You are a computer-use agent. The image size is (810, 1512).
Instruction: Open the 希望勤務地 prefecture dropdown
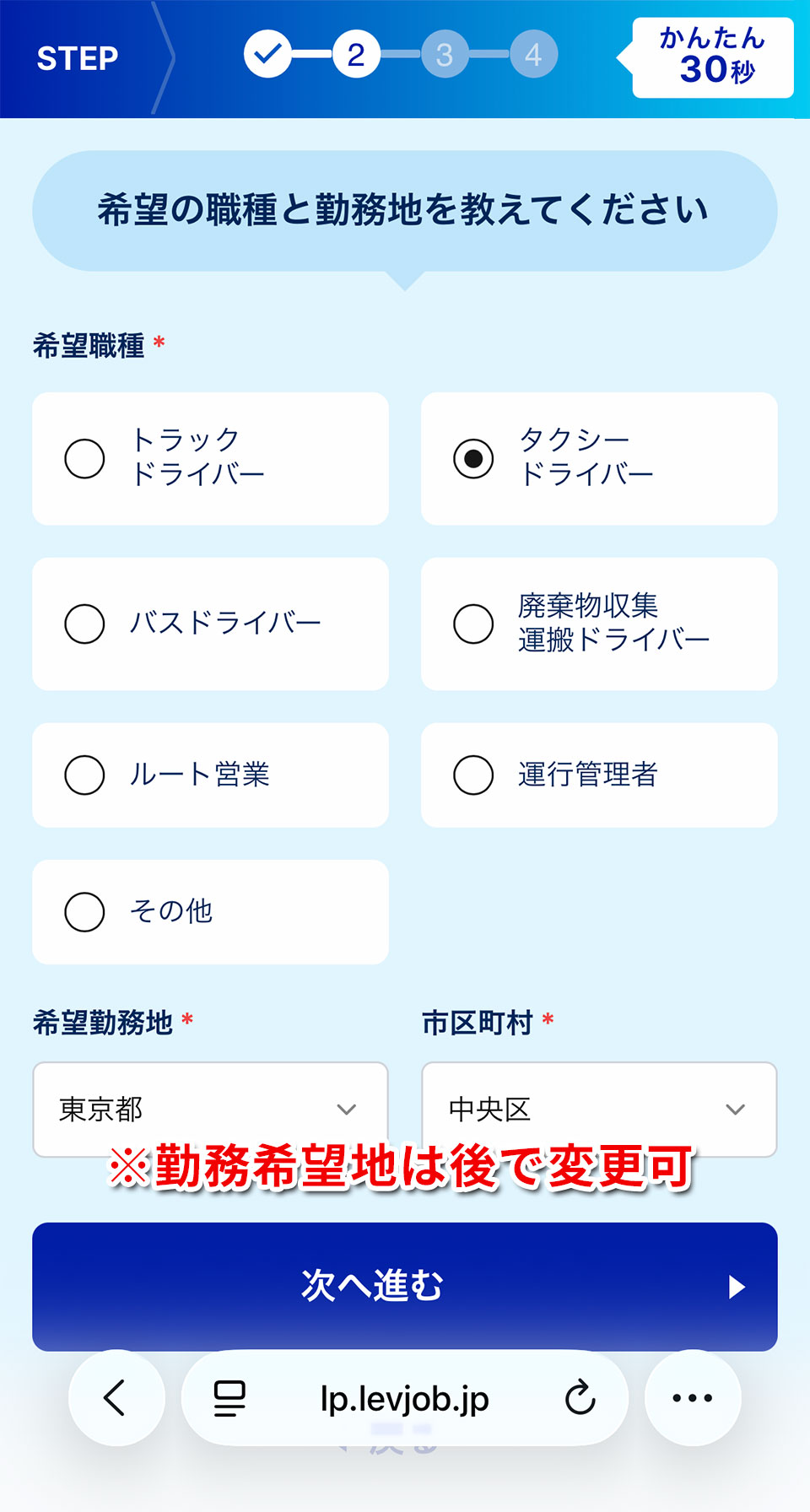210,1109
